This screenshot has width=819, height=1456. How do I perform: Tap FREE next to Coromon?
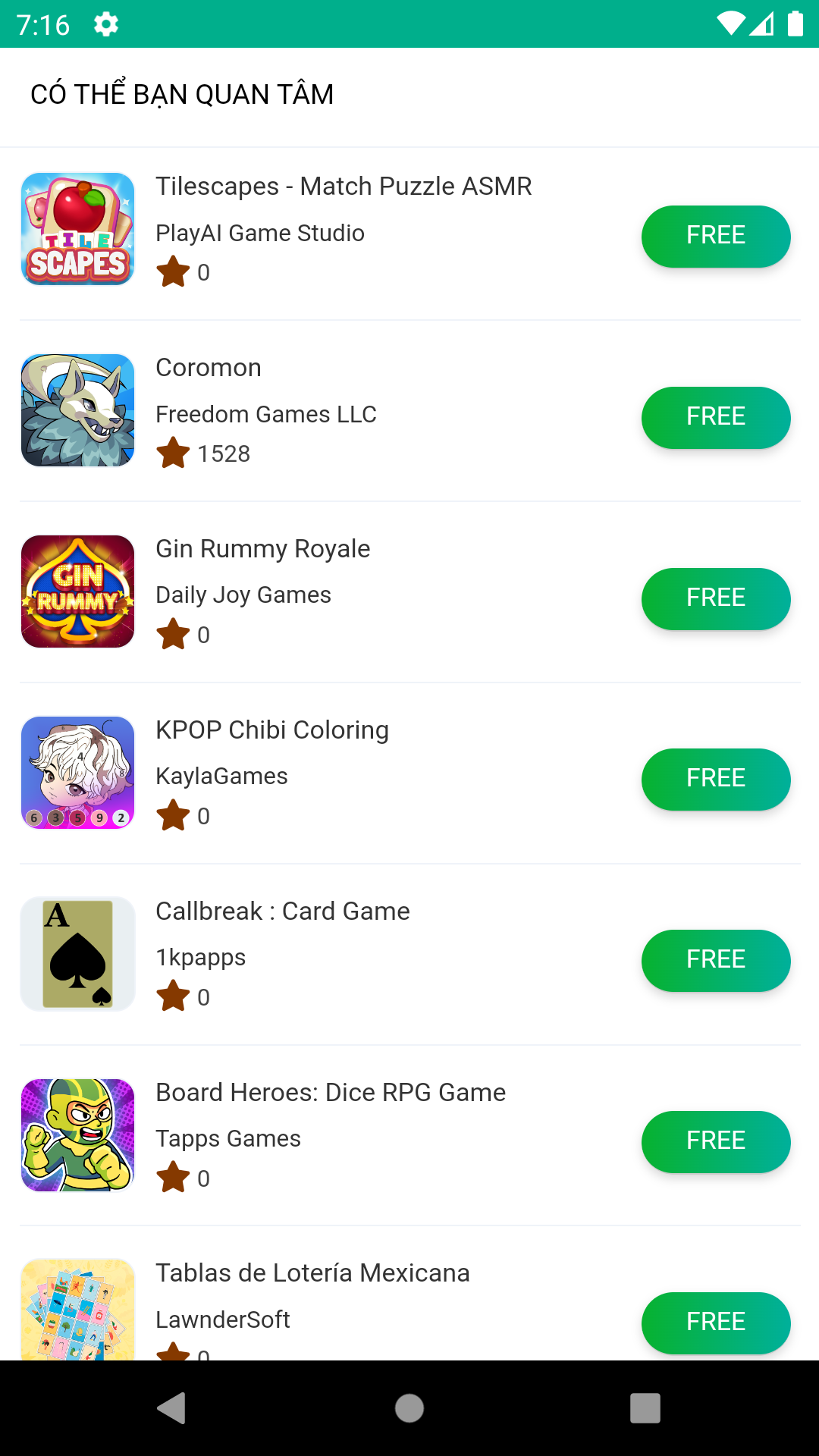715,417
